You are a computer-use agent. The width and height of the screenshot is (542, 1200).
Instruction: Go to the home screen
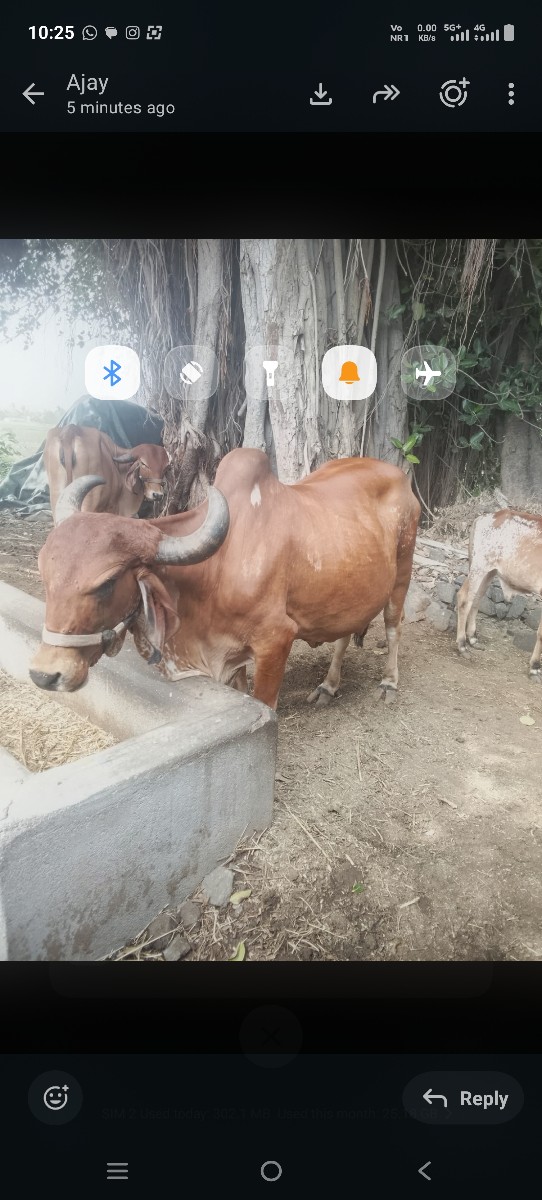pyautogui.click(x=271, y=1171)
